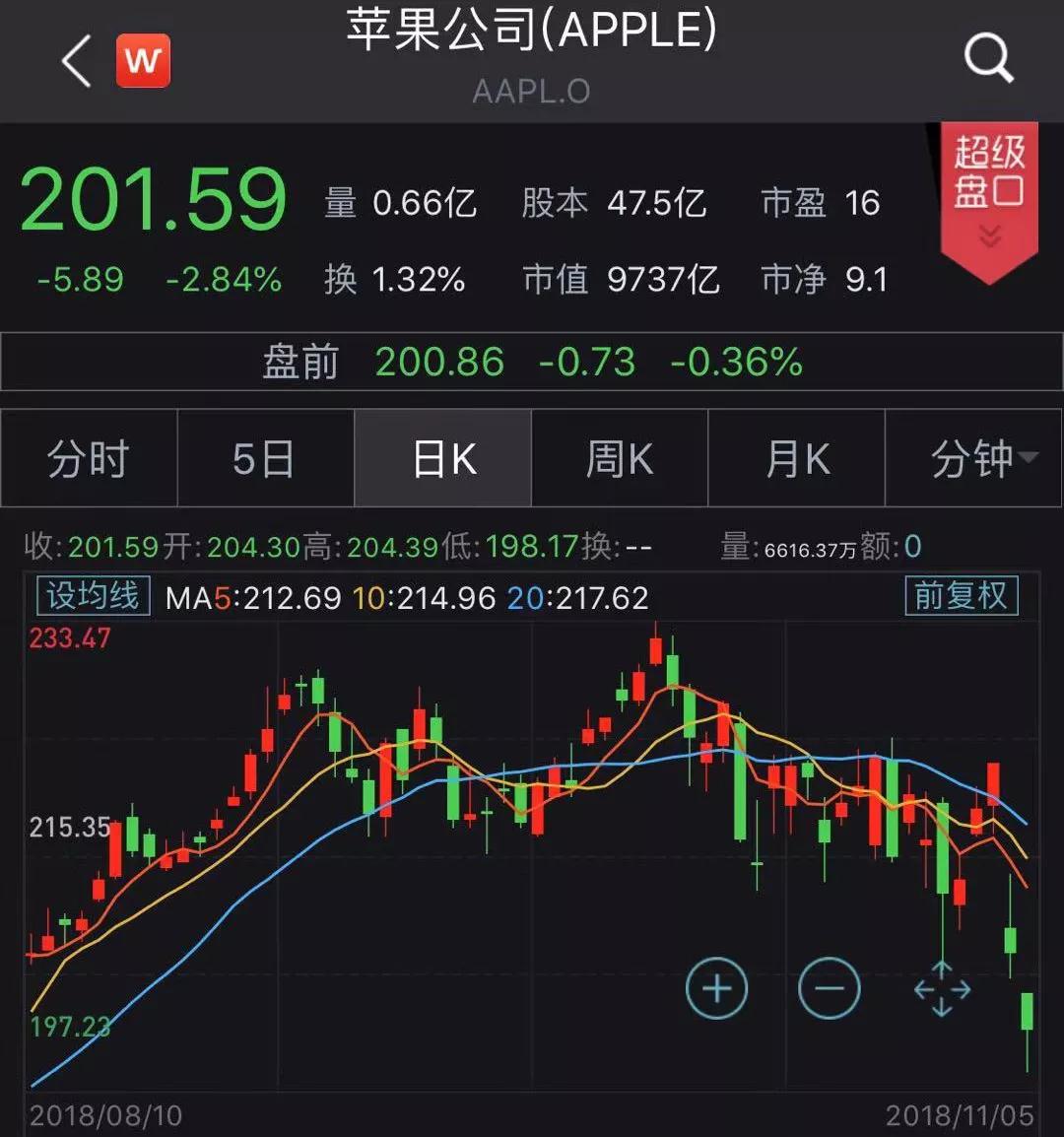
Task: Zoom out the K-line chart
Action: pyautogui.click(x=829, y=988)
